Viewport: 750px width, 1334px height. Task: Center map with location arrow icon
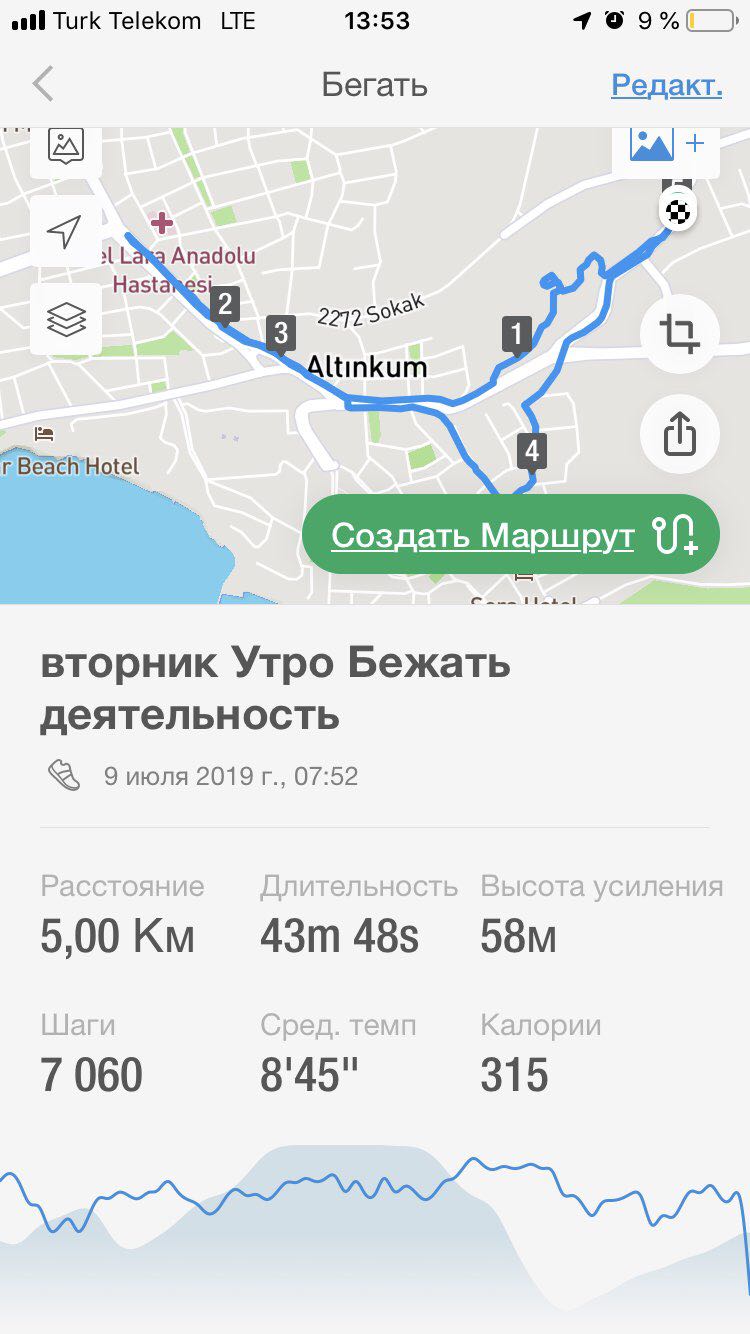coord(66,232)
